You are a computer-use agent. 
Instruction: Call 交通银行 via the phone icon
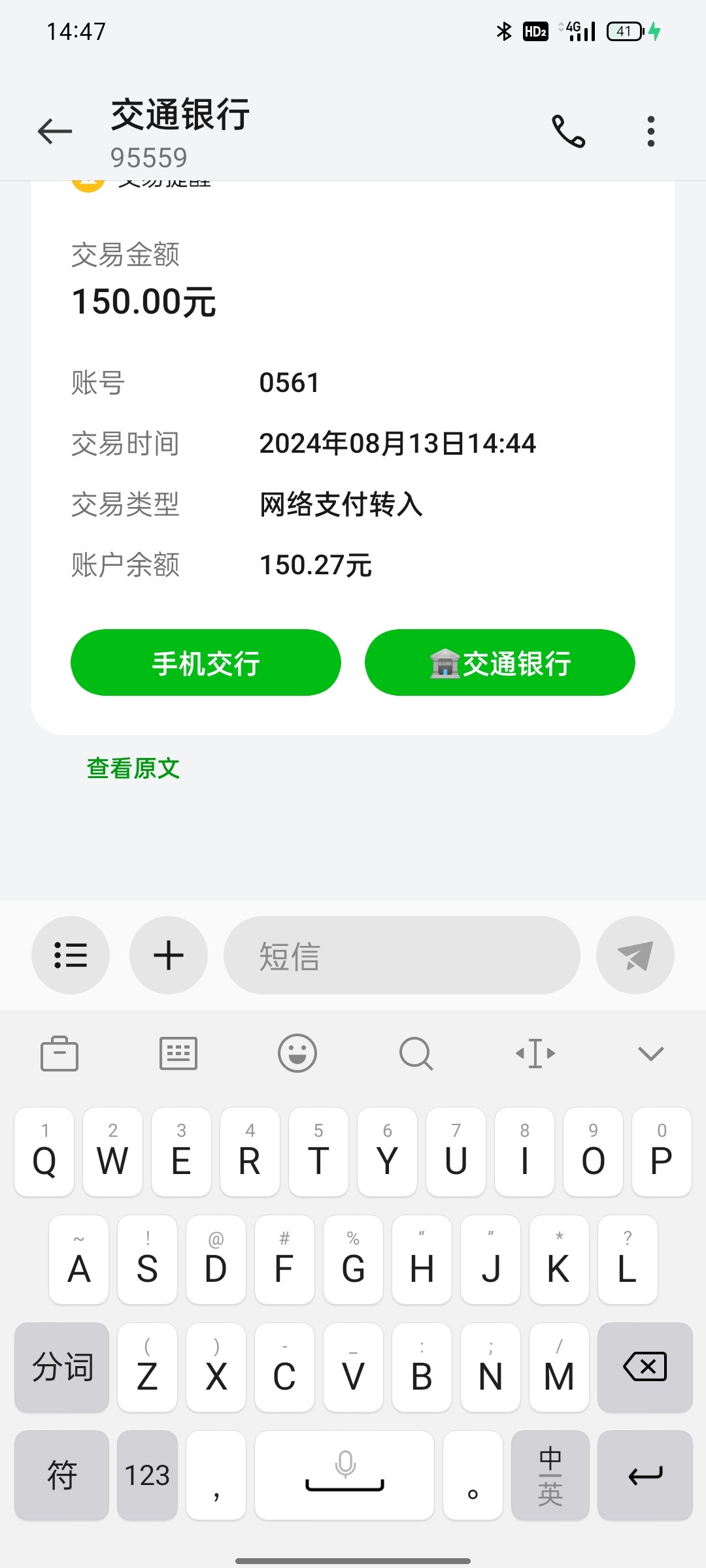pos(568,132)
